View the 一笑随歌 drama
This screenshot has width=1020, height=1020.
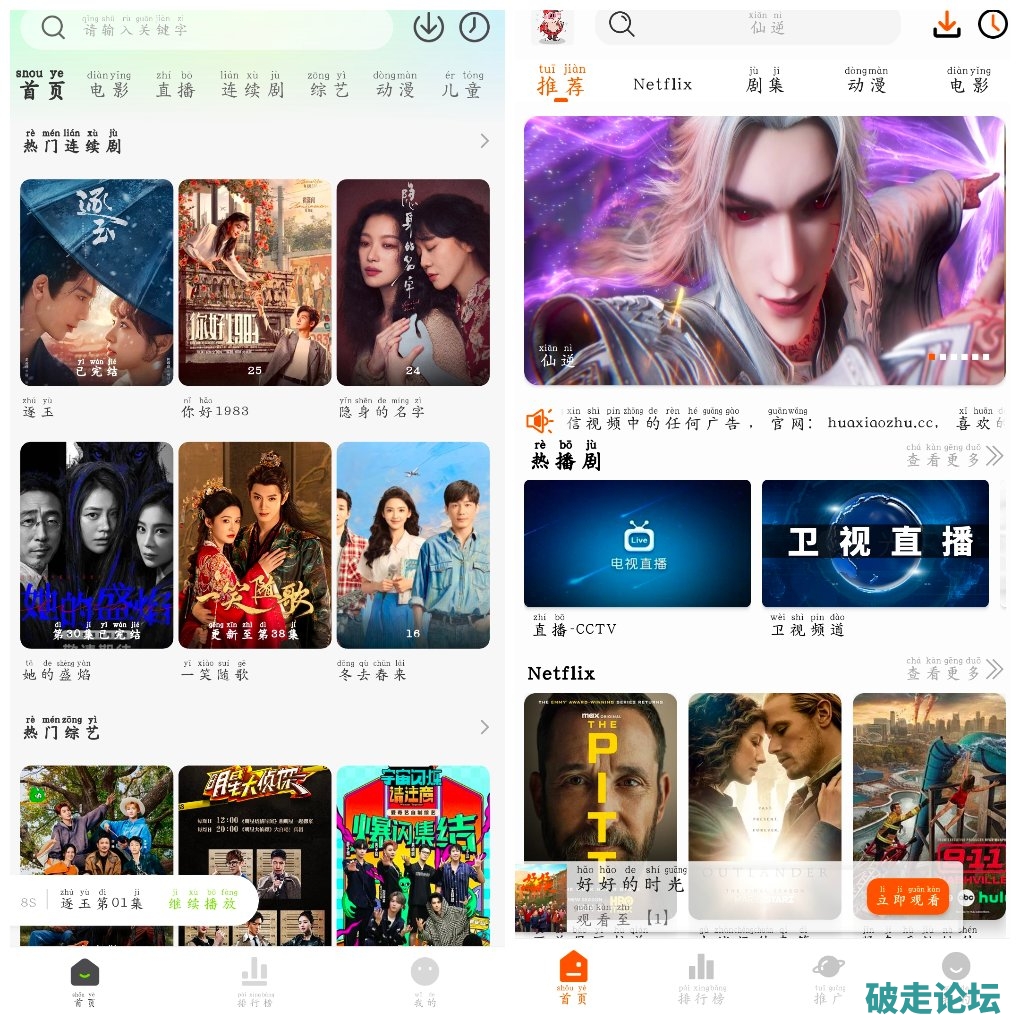[x=254, y=545]
